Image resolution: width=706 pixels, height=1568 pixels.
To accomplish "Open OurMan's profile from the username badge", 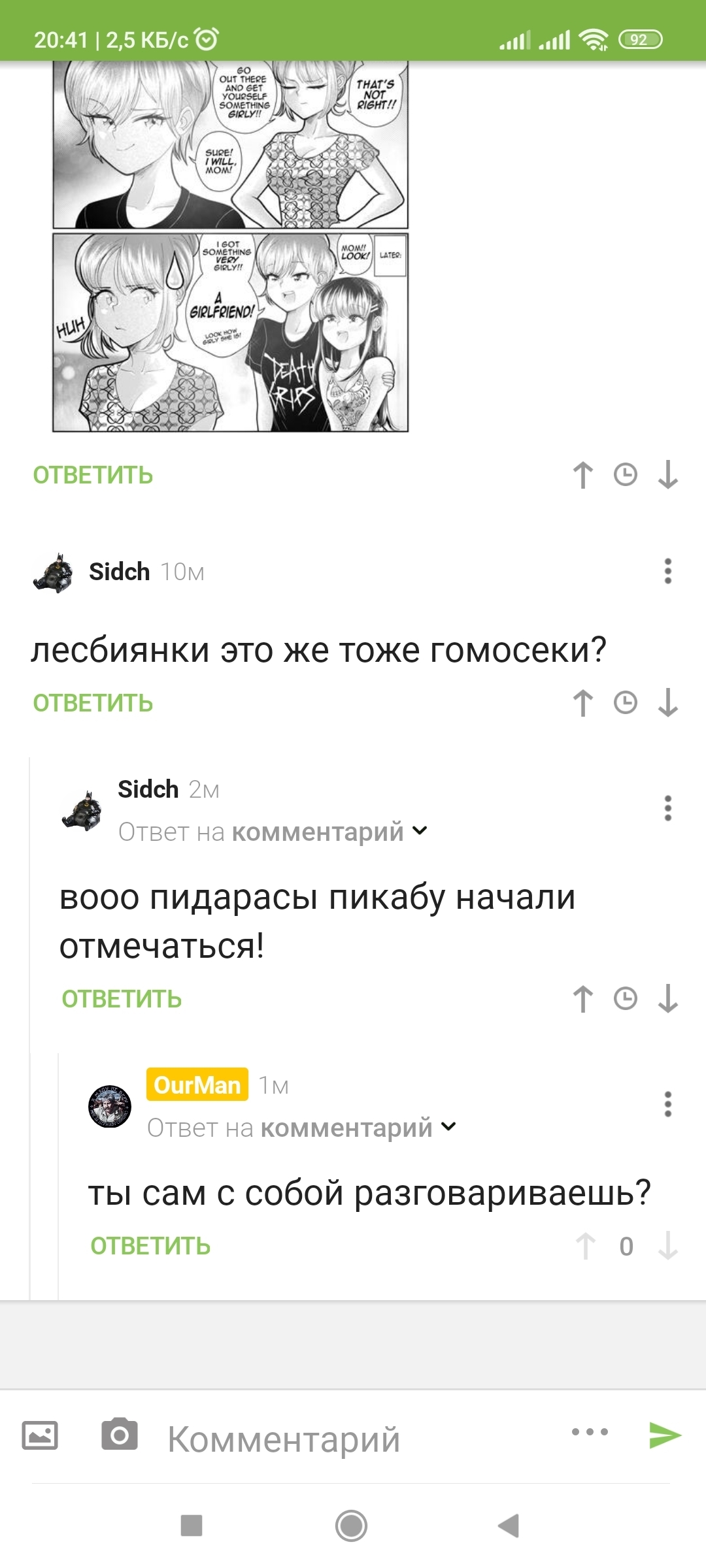I will (197, 1085).
